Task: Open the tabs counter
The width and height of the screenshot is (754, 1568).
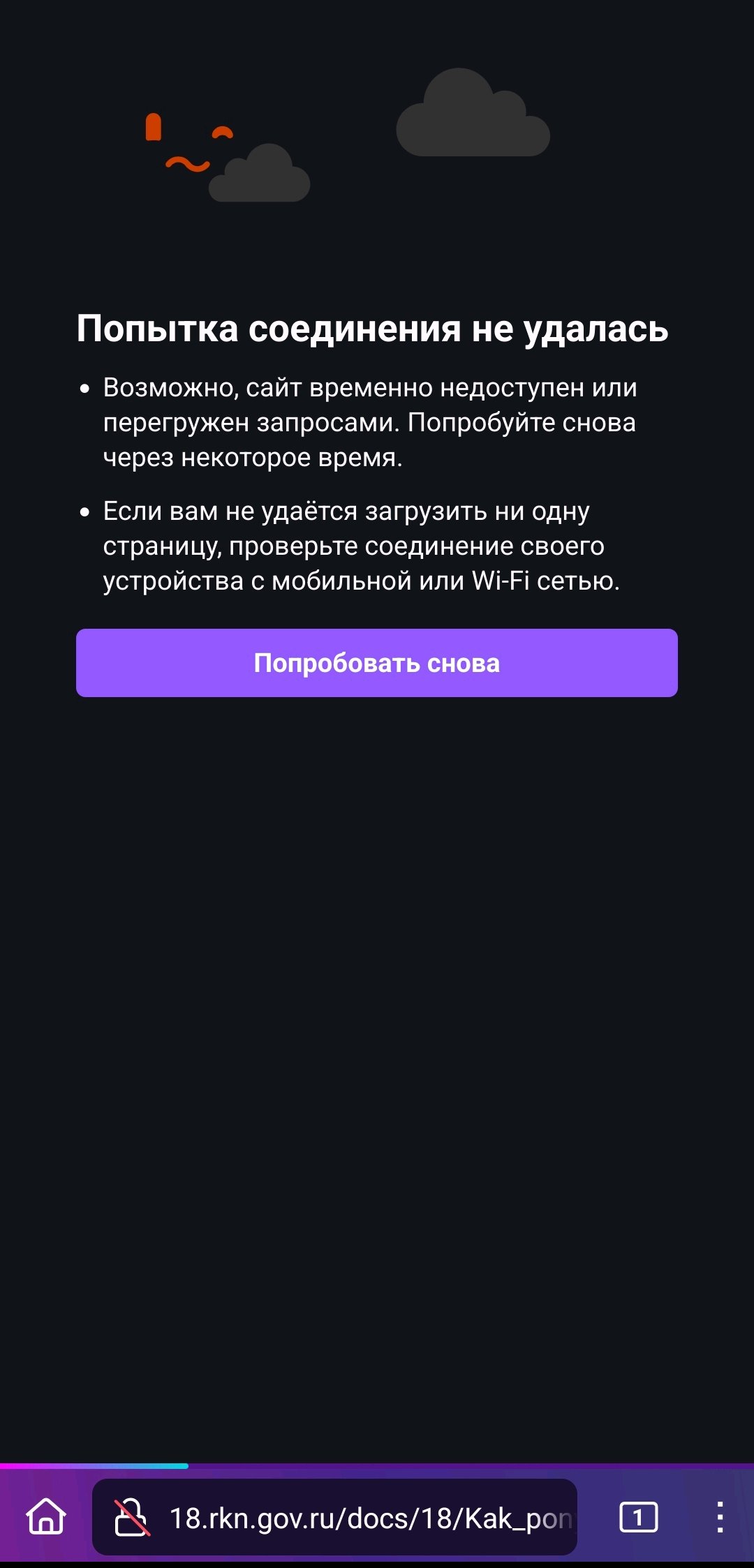Action: (x=638, y=1518)
